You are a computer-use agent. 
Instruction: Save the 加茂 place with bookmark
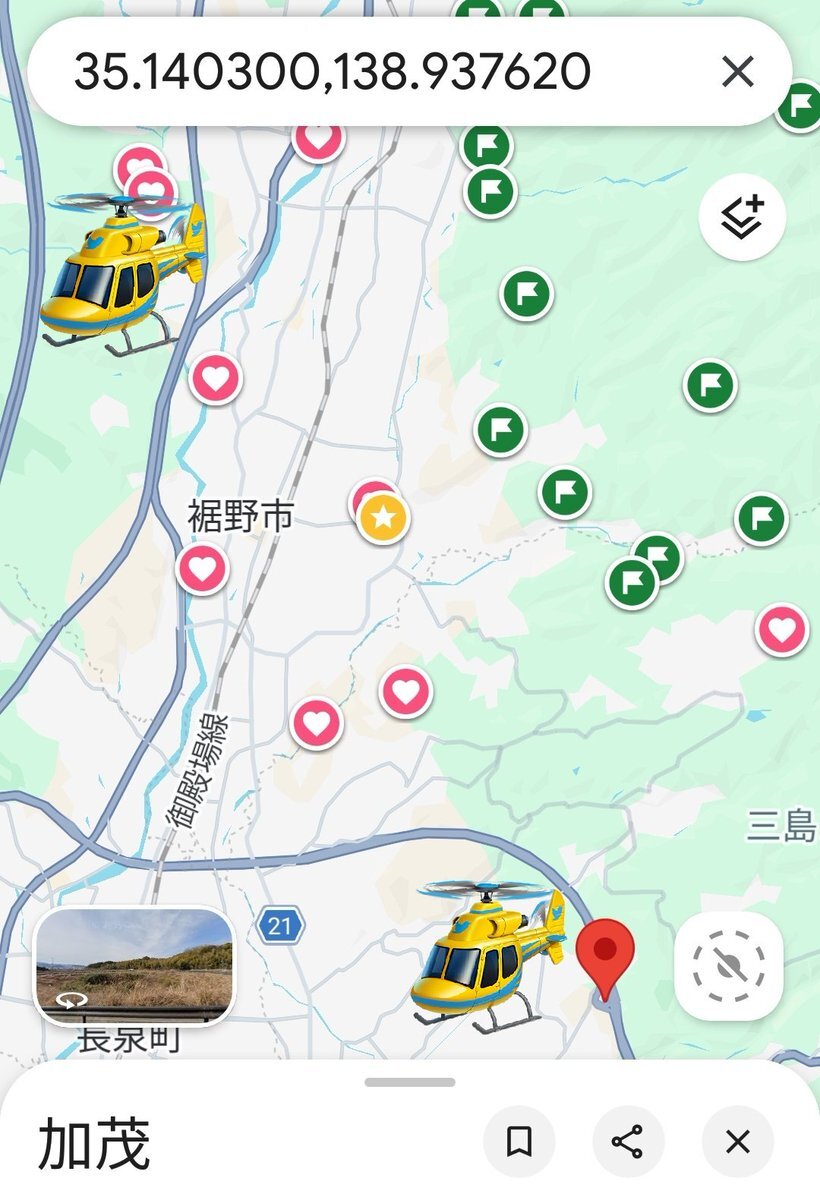pos(518,1141)
